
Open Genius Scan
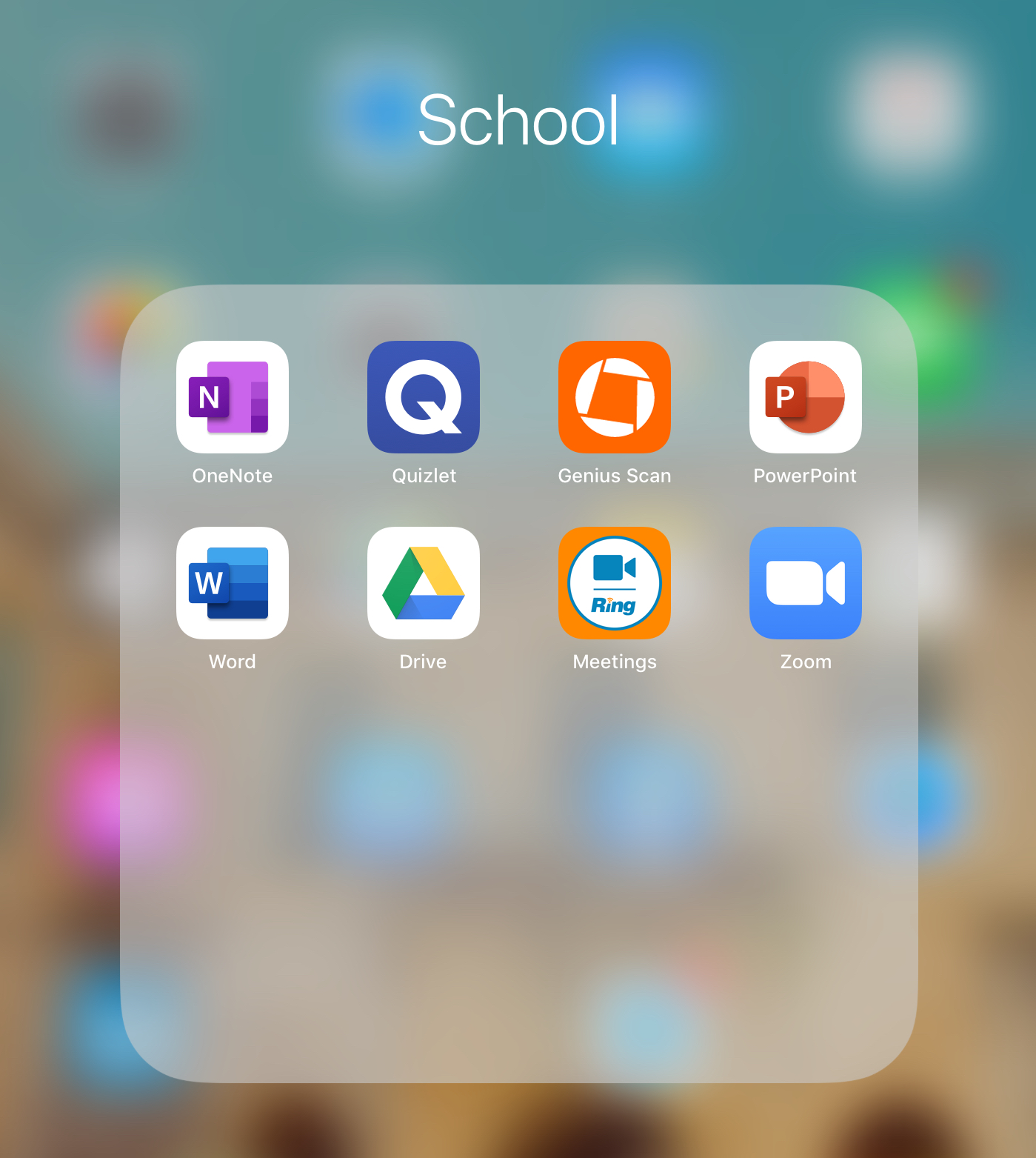[615, 397]
